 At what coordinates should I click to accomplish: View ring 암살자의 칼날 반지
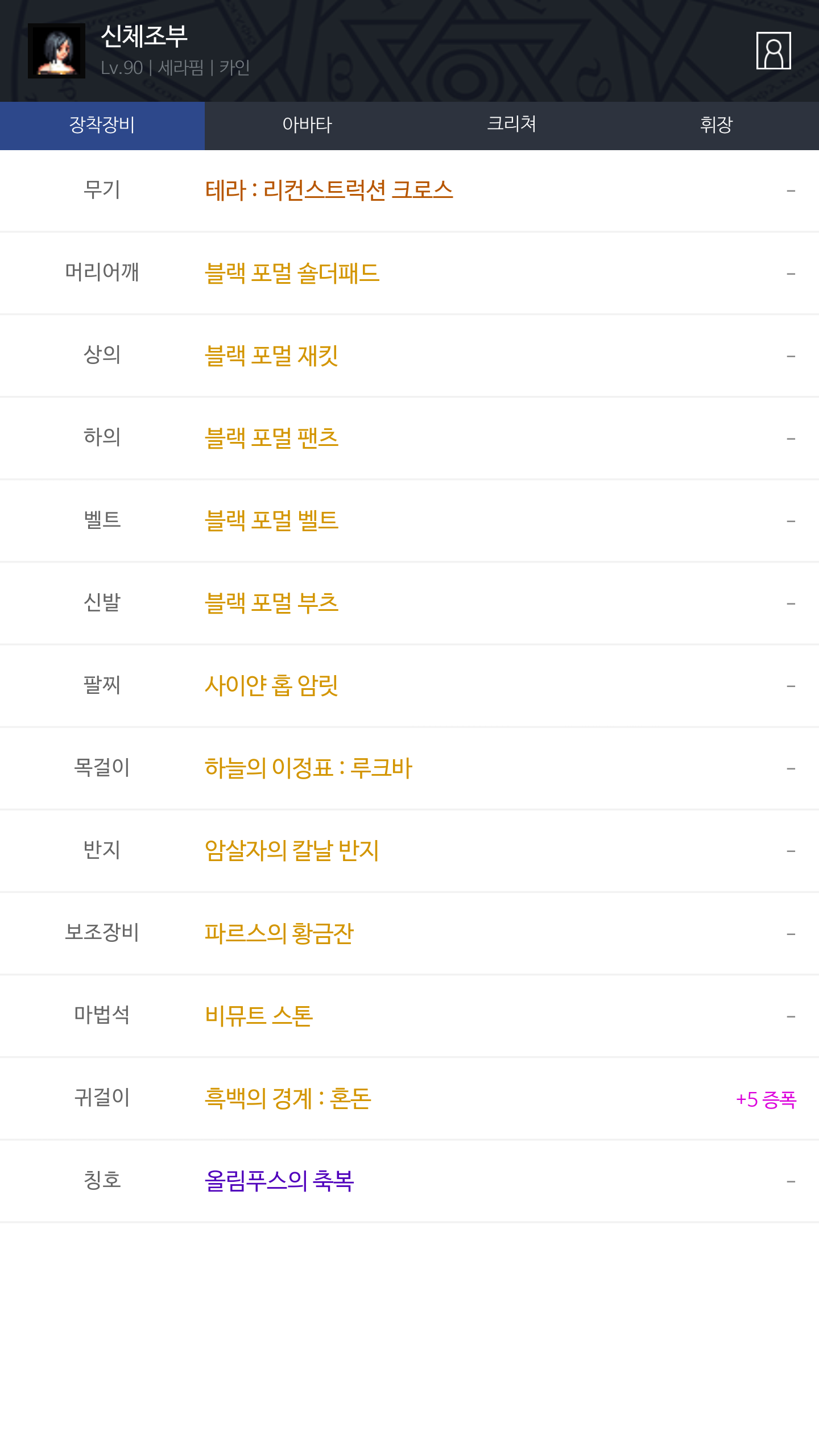click(x=409, y=850)
